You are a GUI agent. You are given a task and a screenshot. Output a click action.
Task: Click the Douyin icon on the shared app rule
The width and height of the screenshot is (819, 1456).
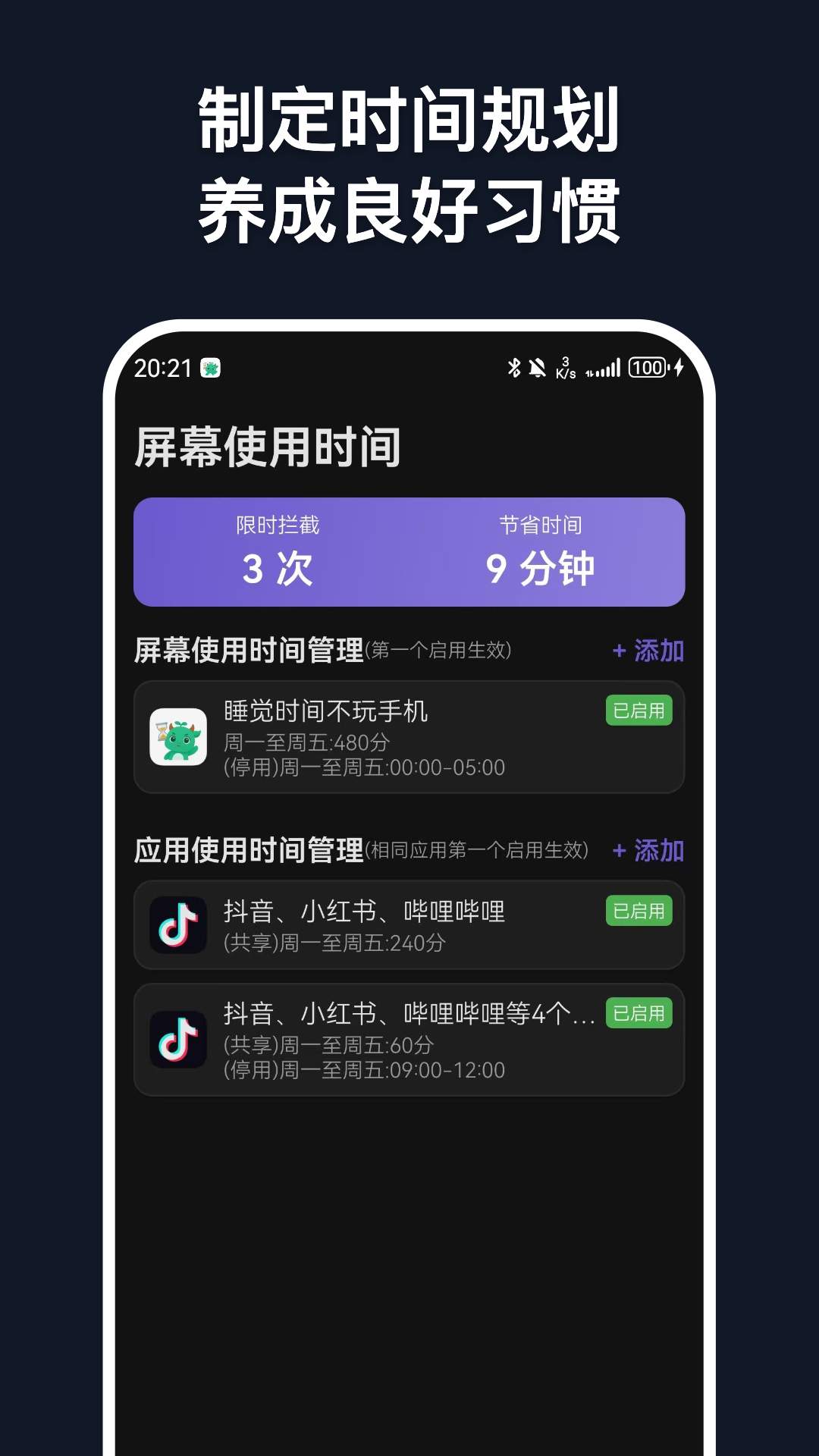[179, 924]
